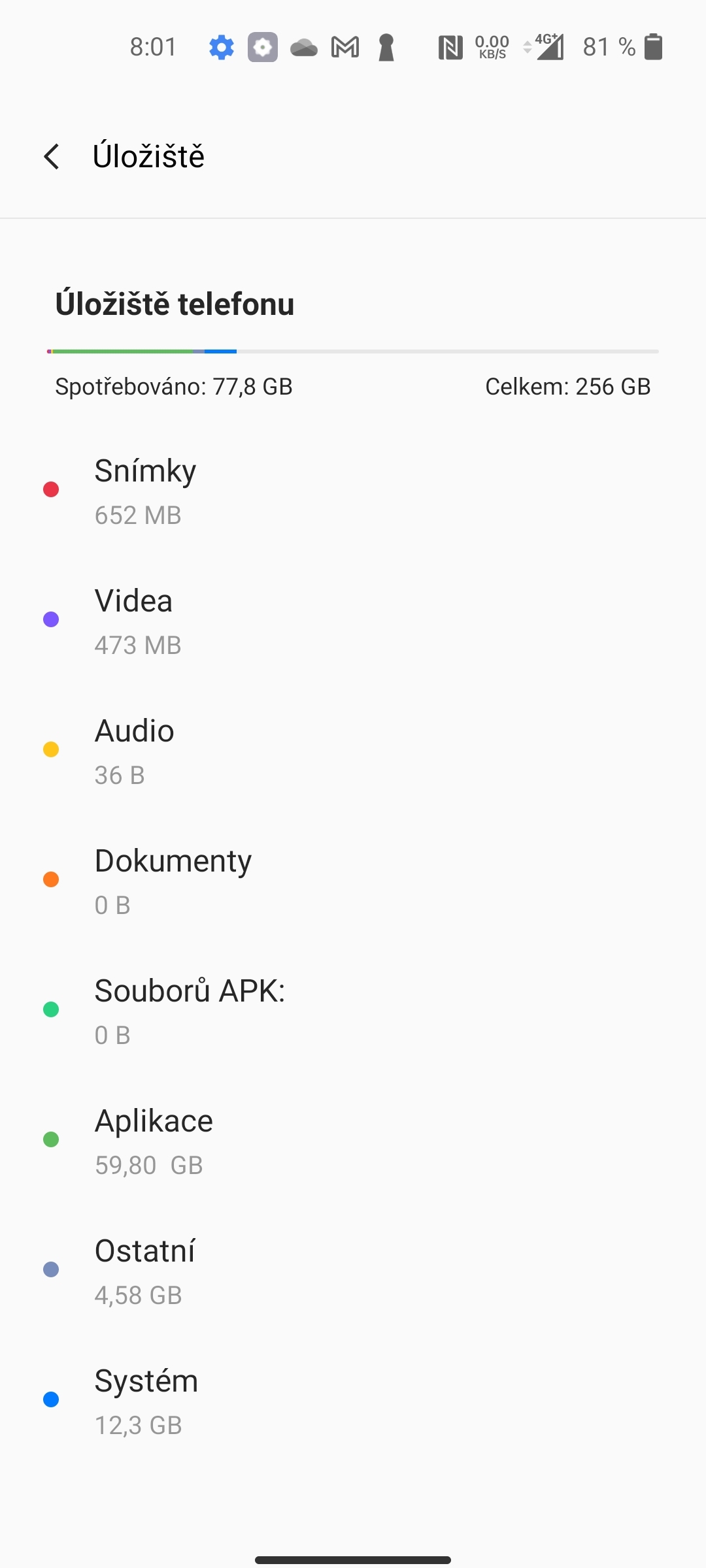The width and height of the screenshot is (706, 1568).
Task: Tap the battery icon showing 81 %
Action: click(x=654, y=47)
